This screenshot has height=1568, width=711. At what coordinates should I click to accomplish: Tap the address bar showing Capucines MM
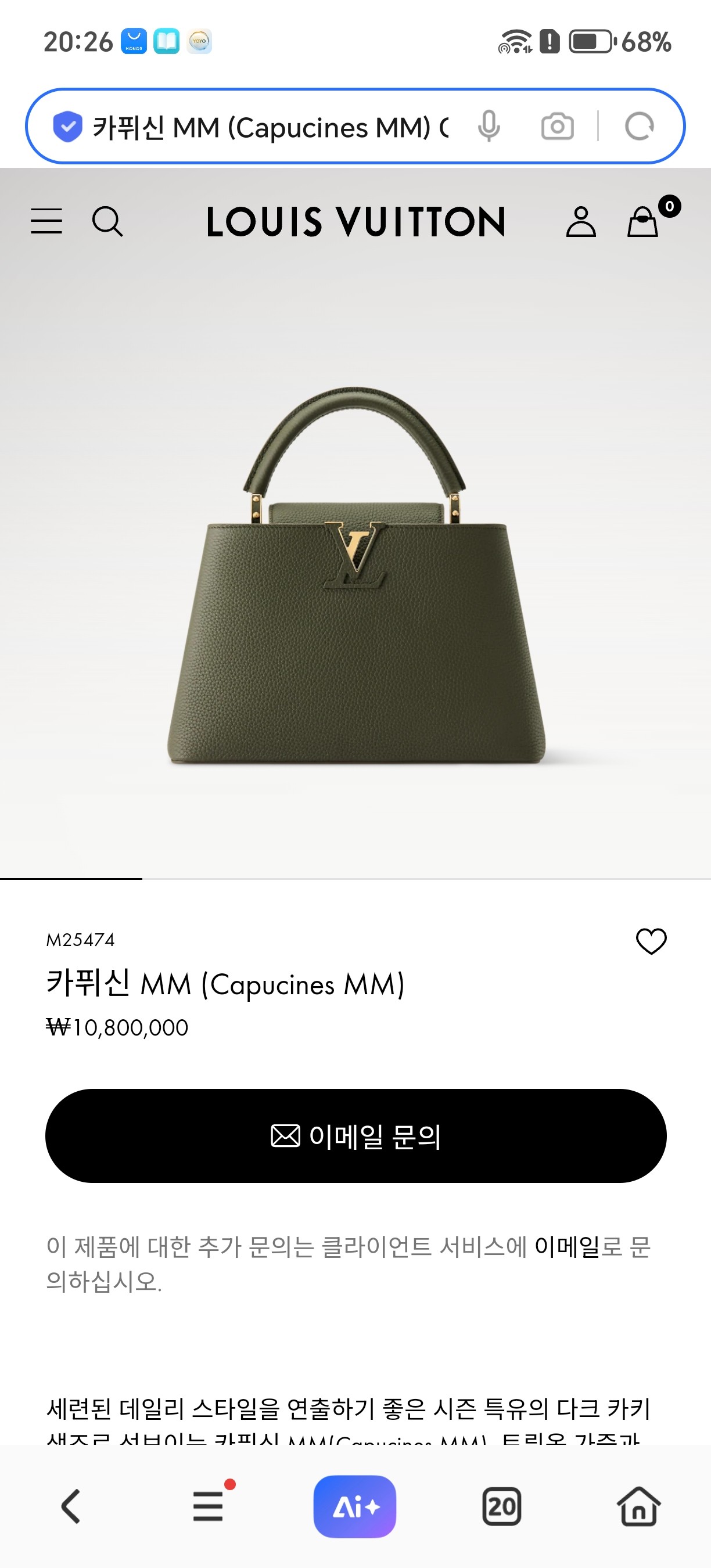268,126
